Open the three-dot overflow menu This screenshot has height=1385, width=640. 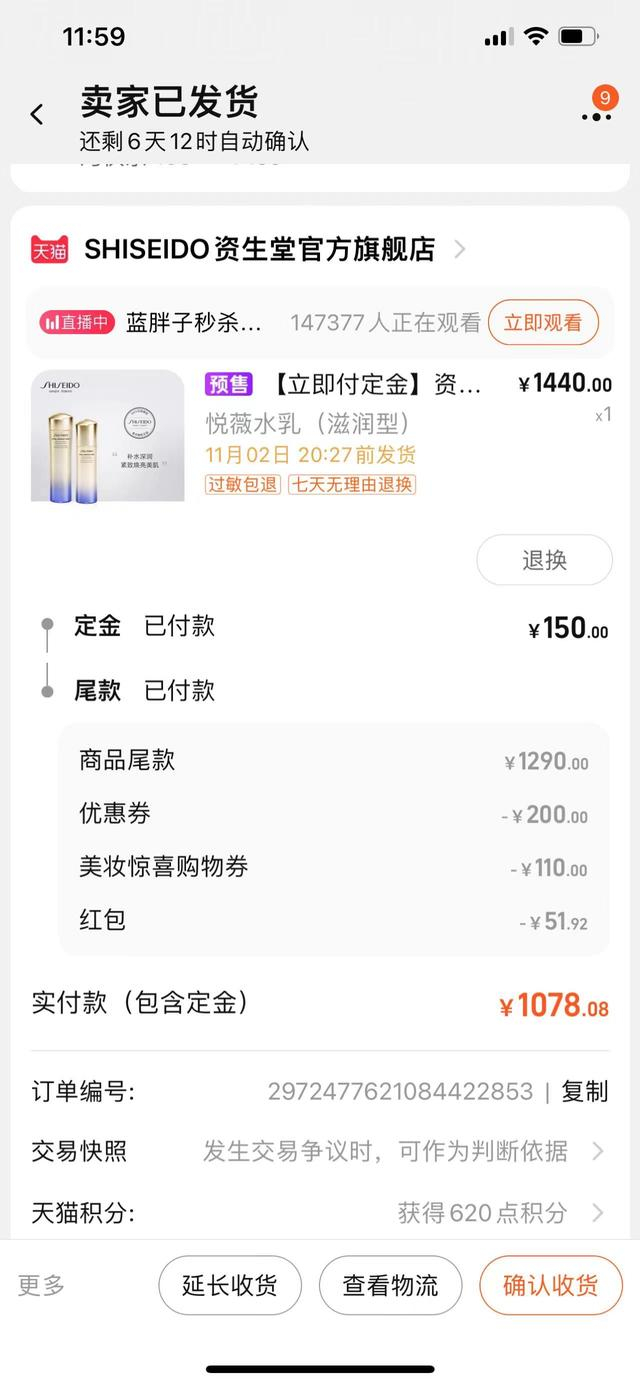click(x=596, y=115)
